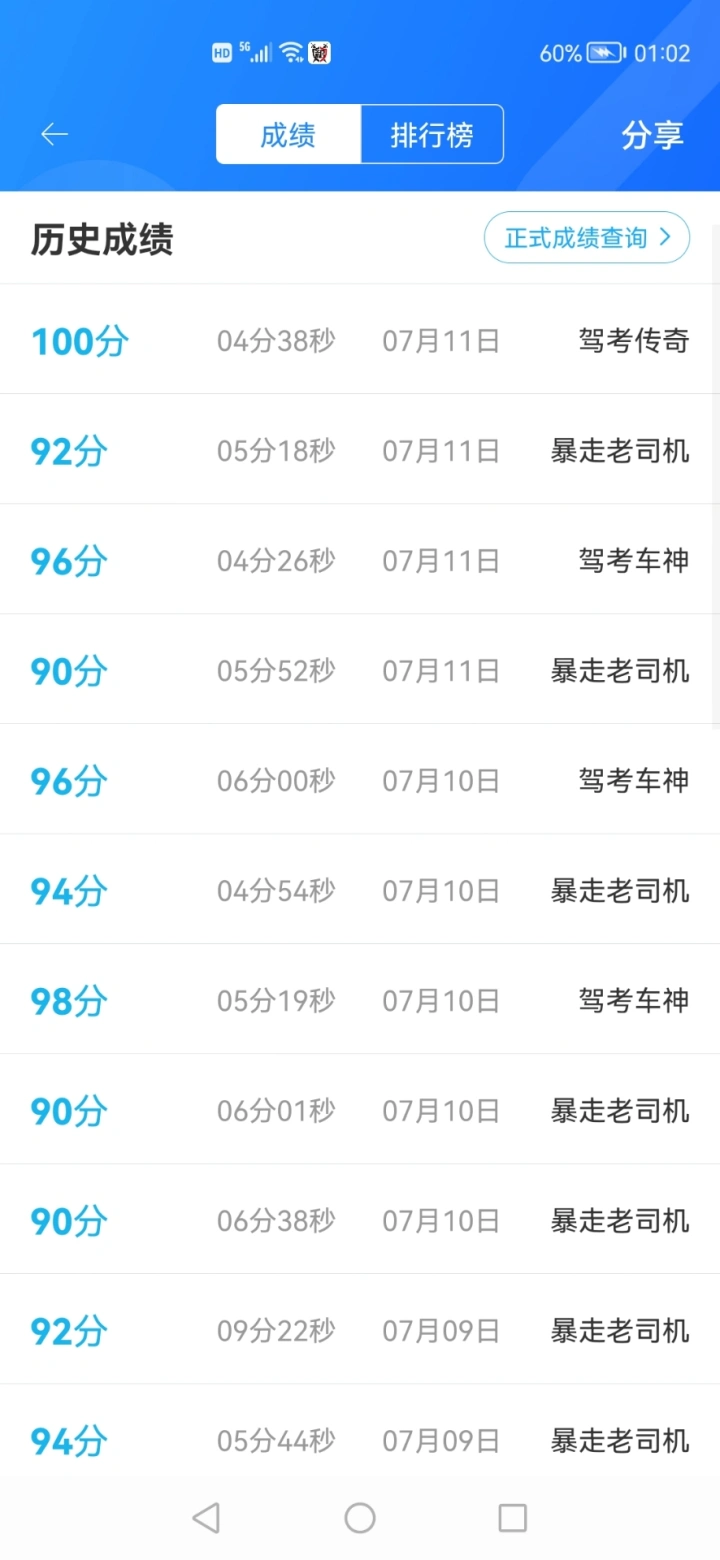Screen dimensions: 720x1560
Task: Open the 90分 record at 06分38秒
Action: click(x=360, y=1219)
